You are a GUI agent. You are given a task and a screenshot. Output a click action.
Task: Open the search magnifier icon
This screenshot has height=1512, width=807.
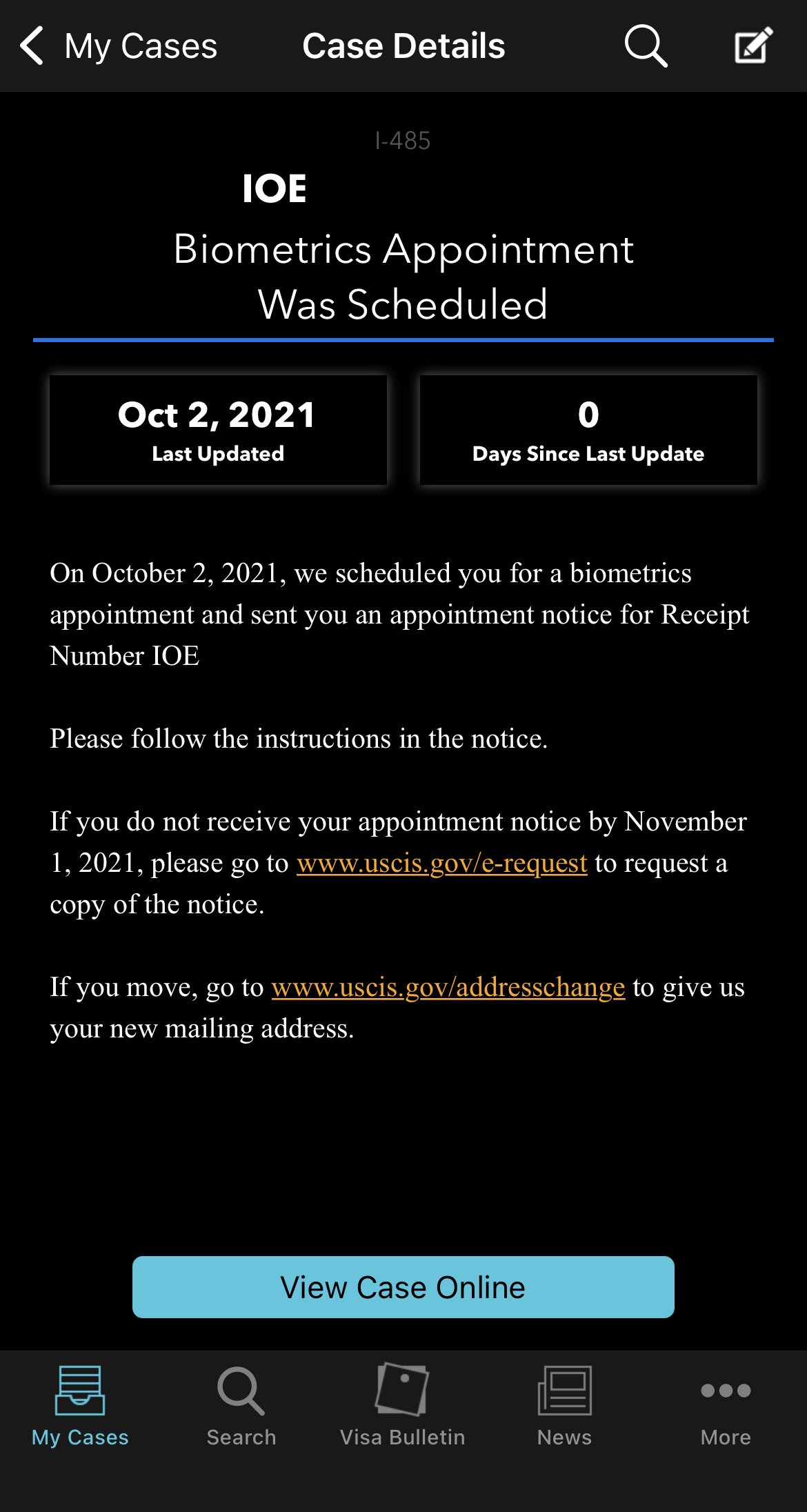pyautogui.click(x=646, y=46)
